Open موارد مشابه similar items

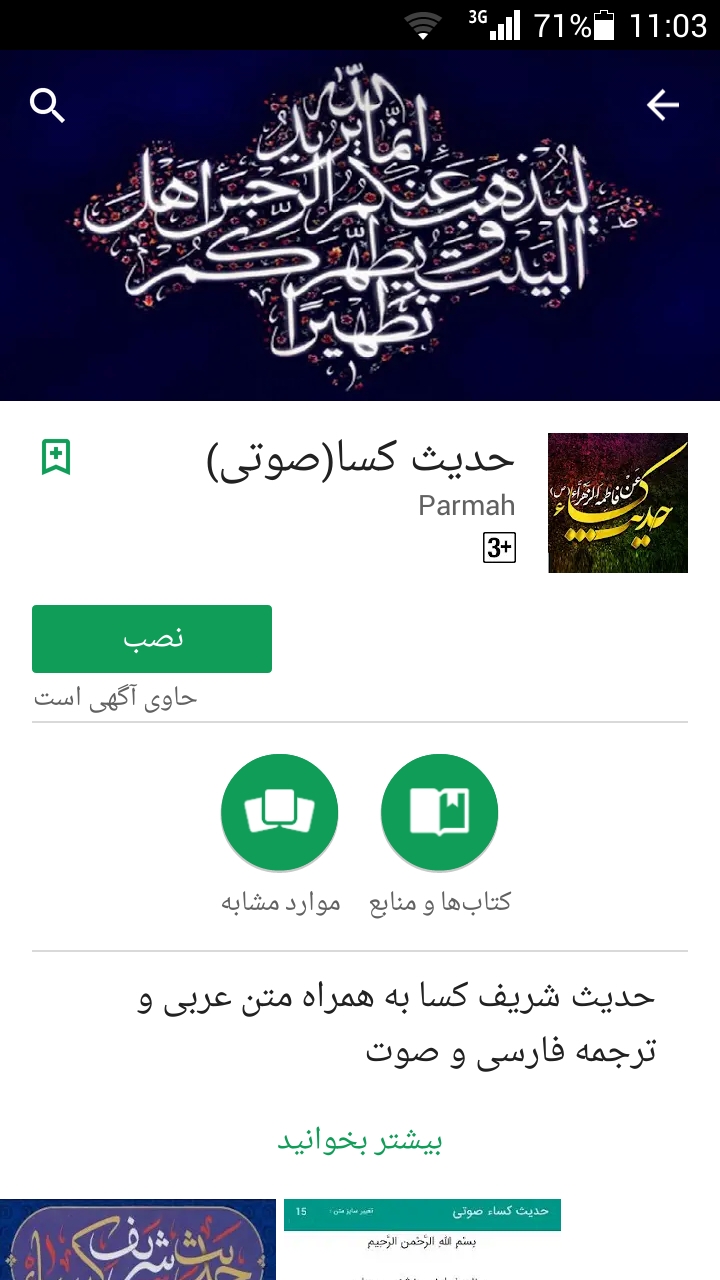point(280,813)
